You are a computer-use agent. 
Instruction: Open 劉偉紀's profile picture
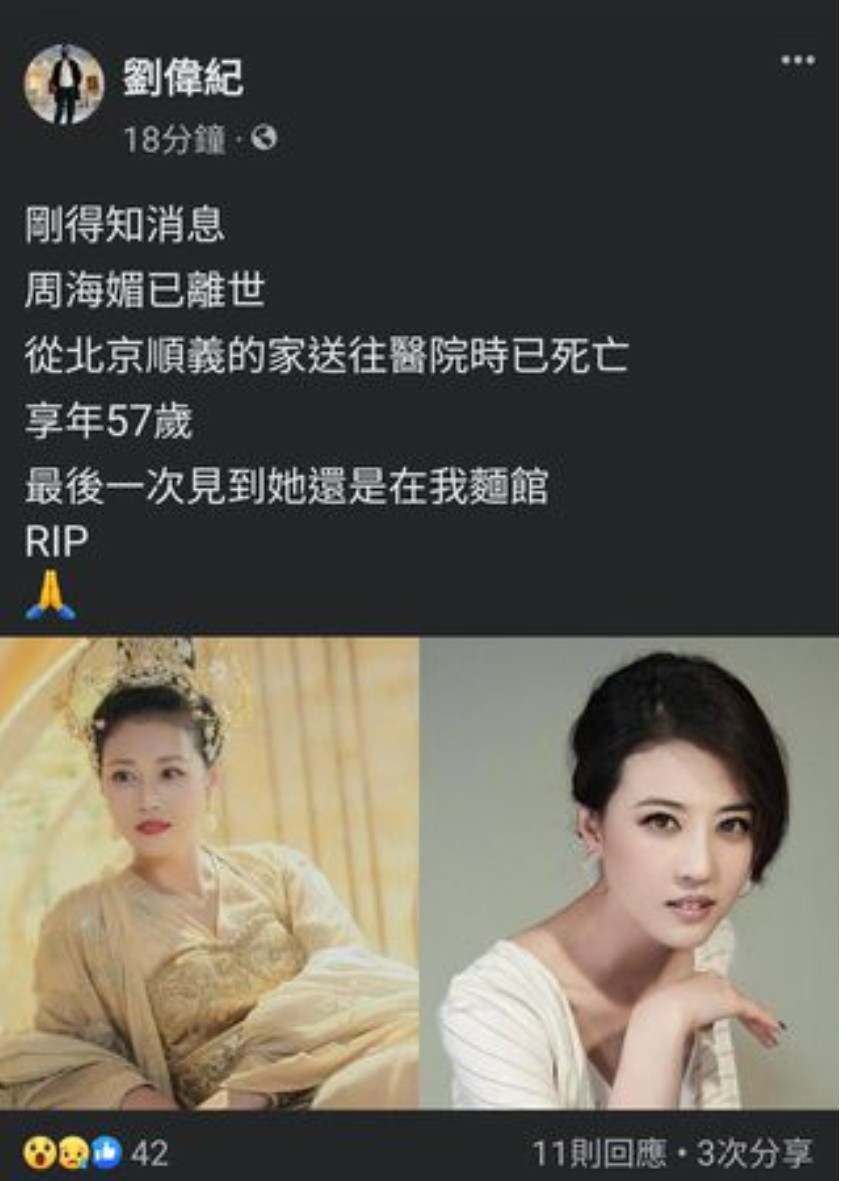[x=64, y=85]
